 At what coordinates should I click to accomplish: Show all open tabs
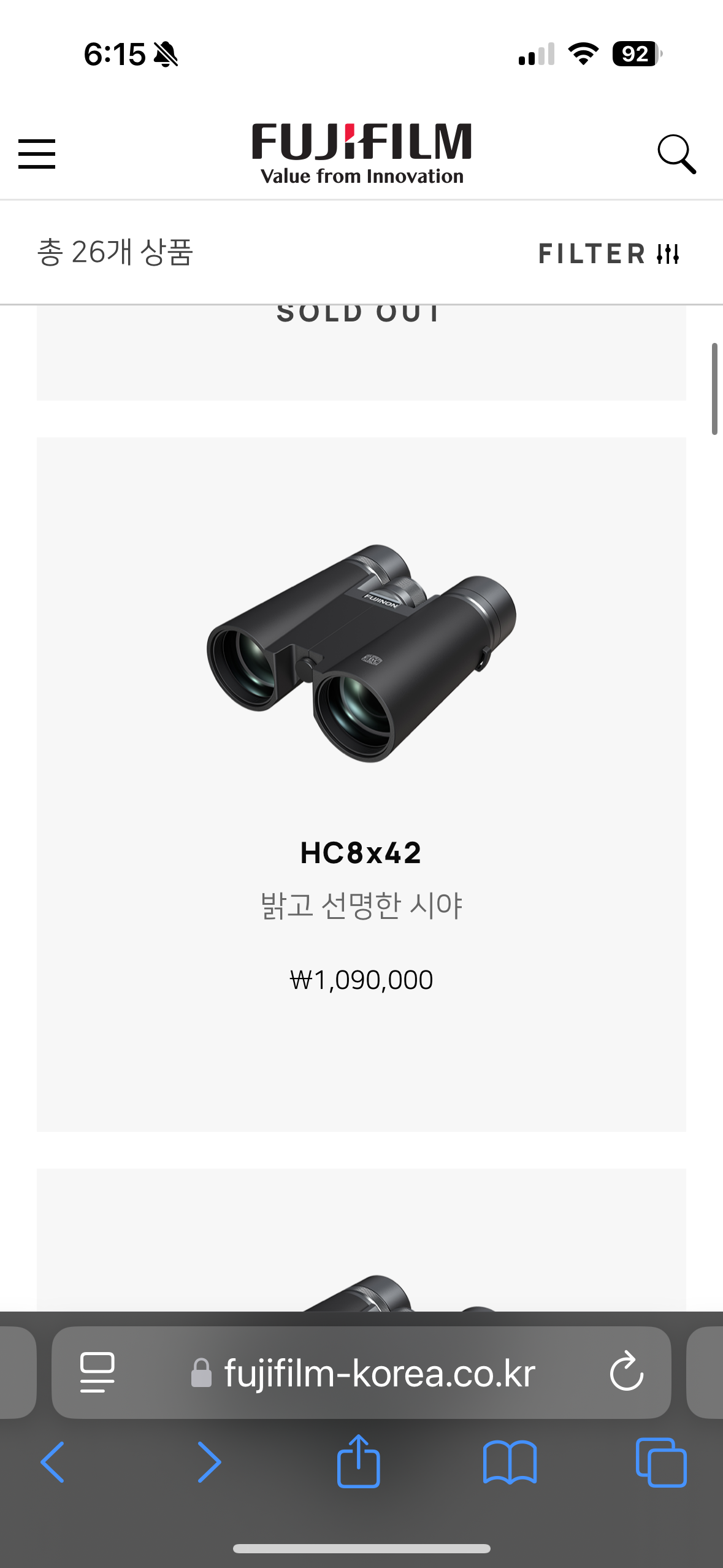point(660,1462)
